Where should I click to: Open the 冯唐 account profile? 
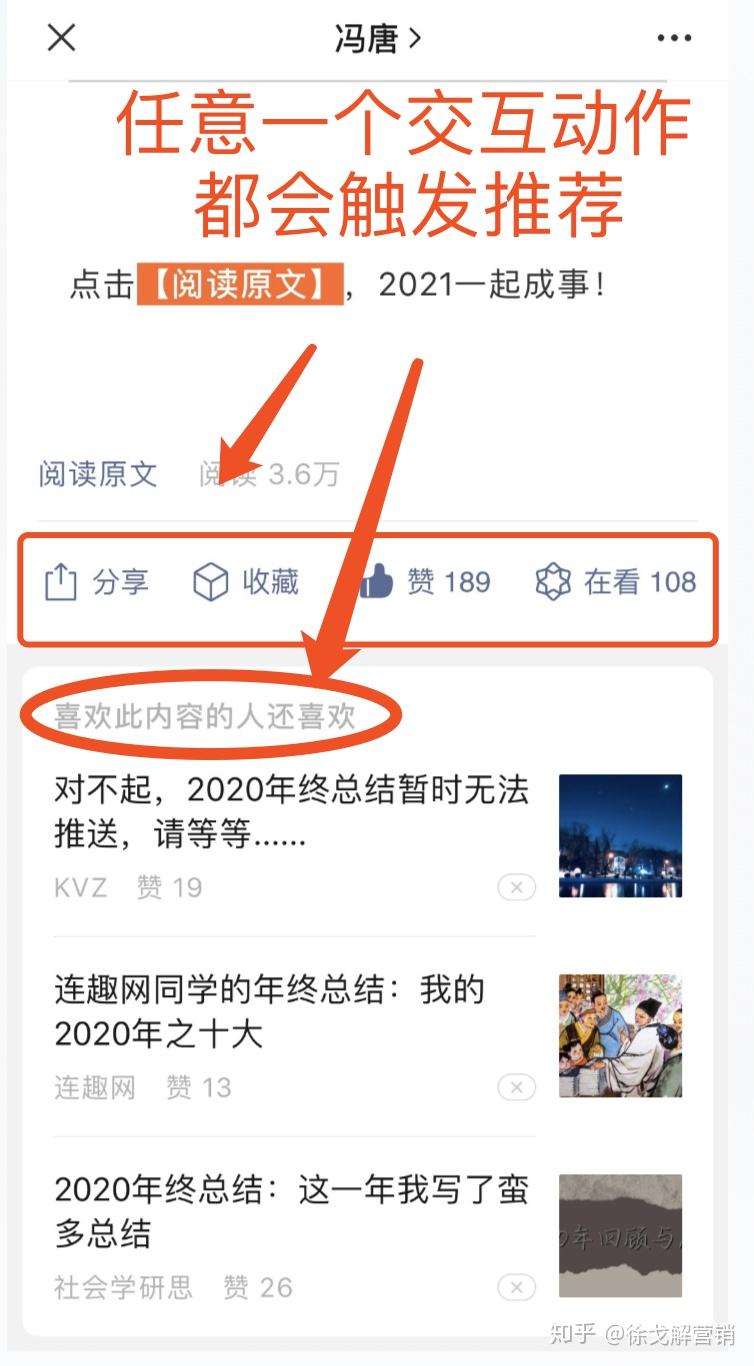point(377,39)
